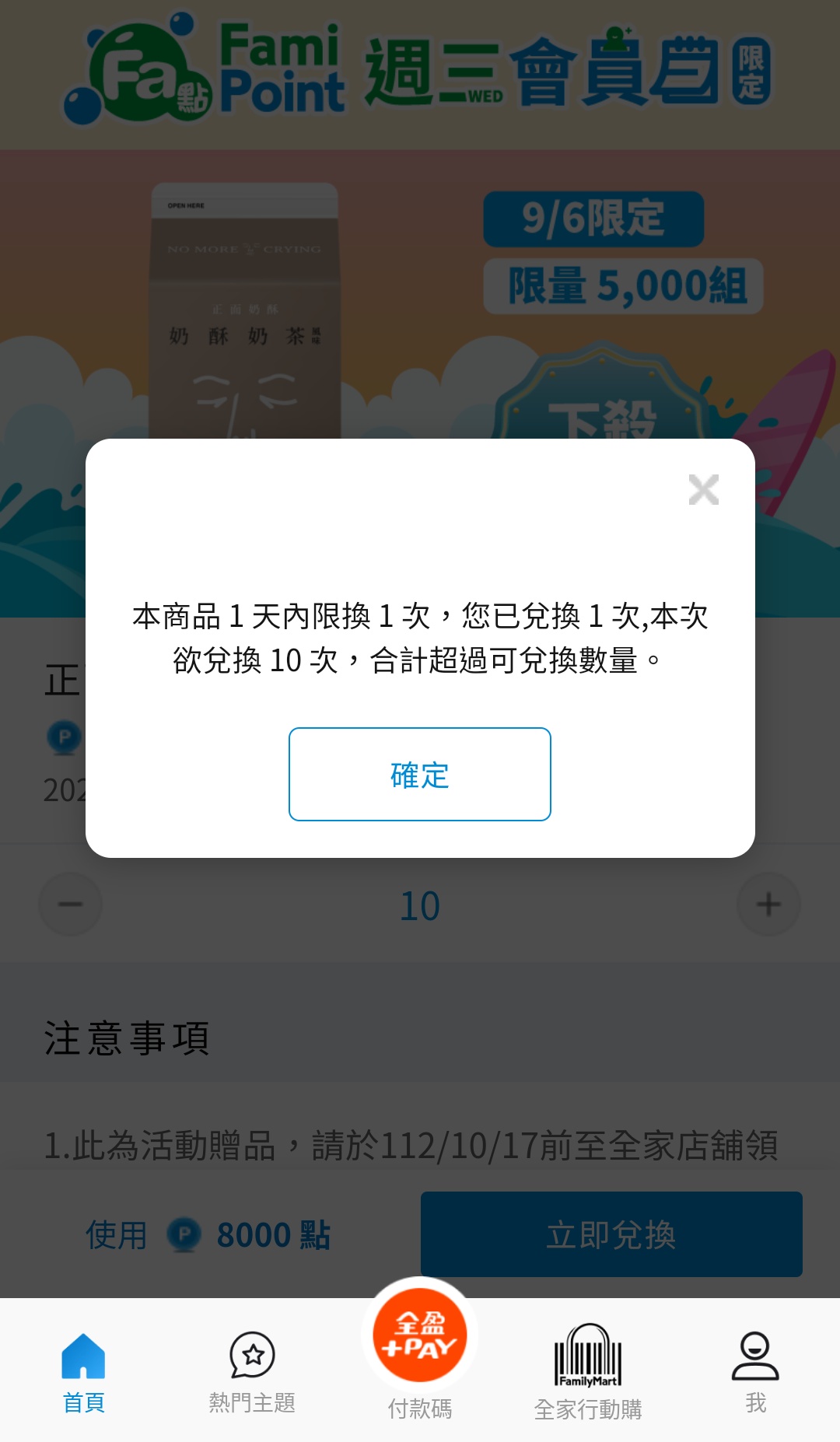Viewport: 840px width, 1442px height.
Task: Open the 全家行動購 tab
Action: point(588,1372)
